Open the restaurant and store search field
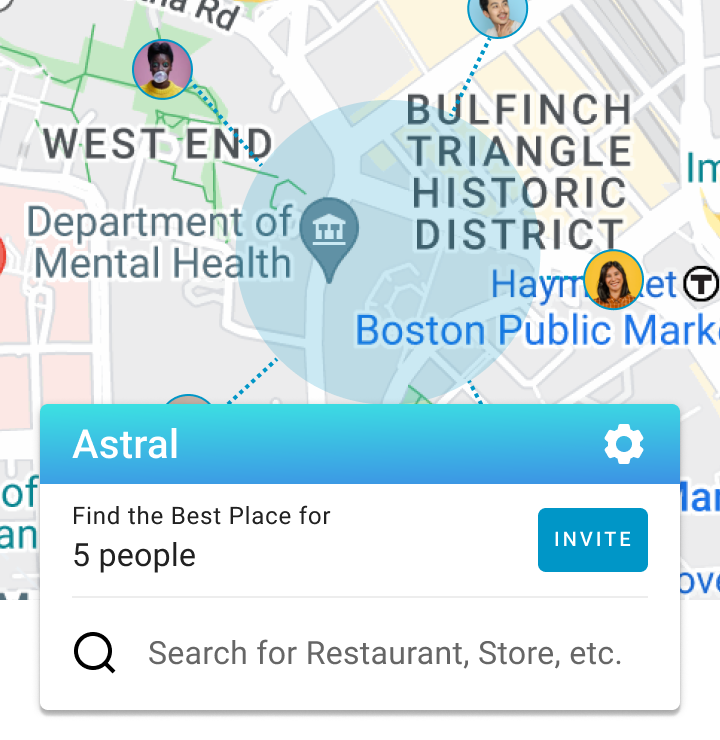 385,654
